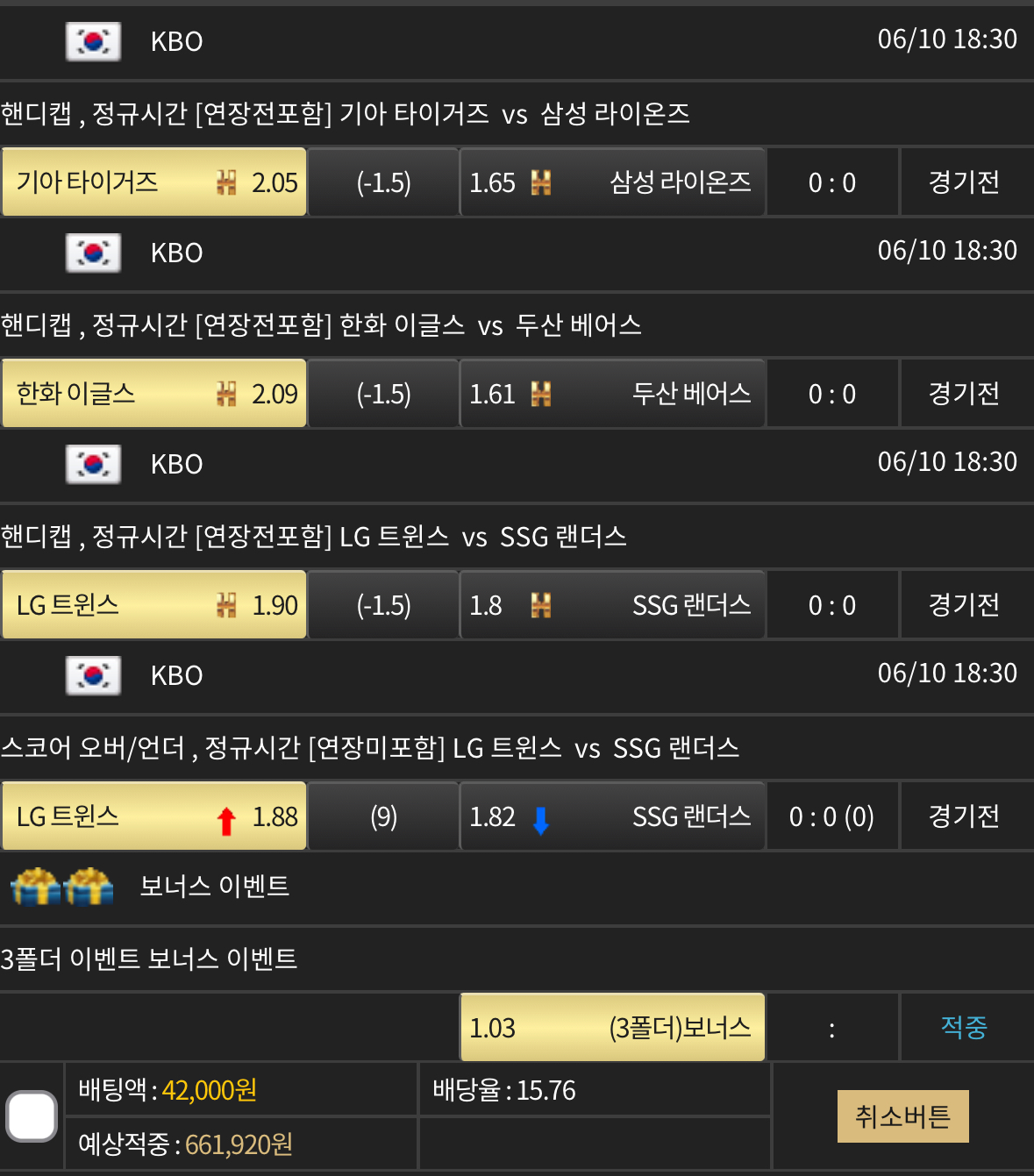Screen dimensions: 1034x1176
Task: Tap the 취소버튼 cancel button
Action: pyautogui.click(x=902, y=1116)
